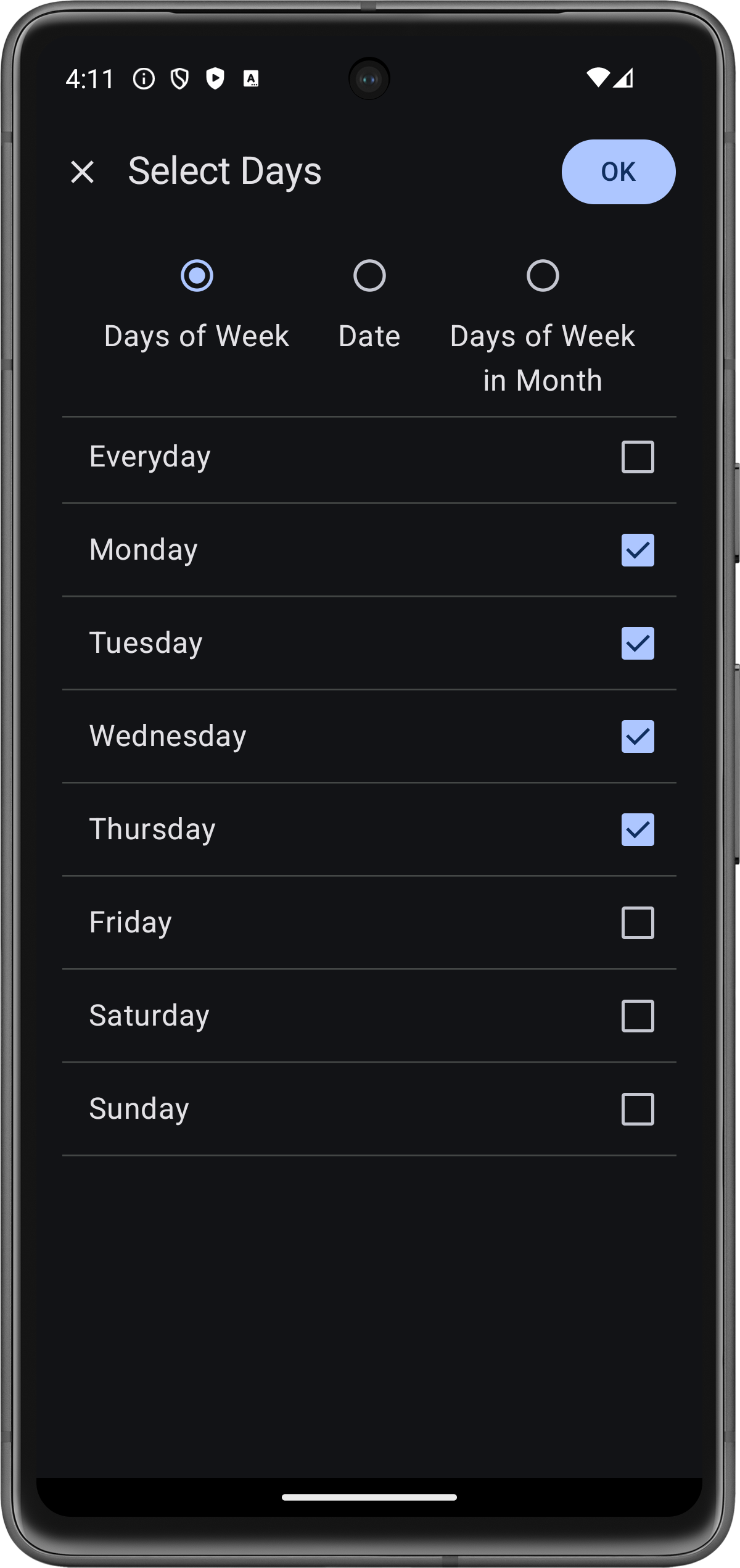Check the Everyday checkbox

click(638, 457)
